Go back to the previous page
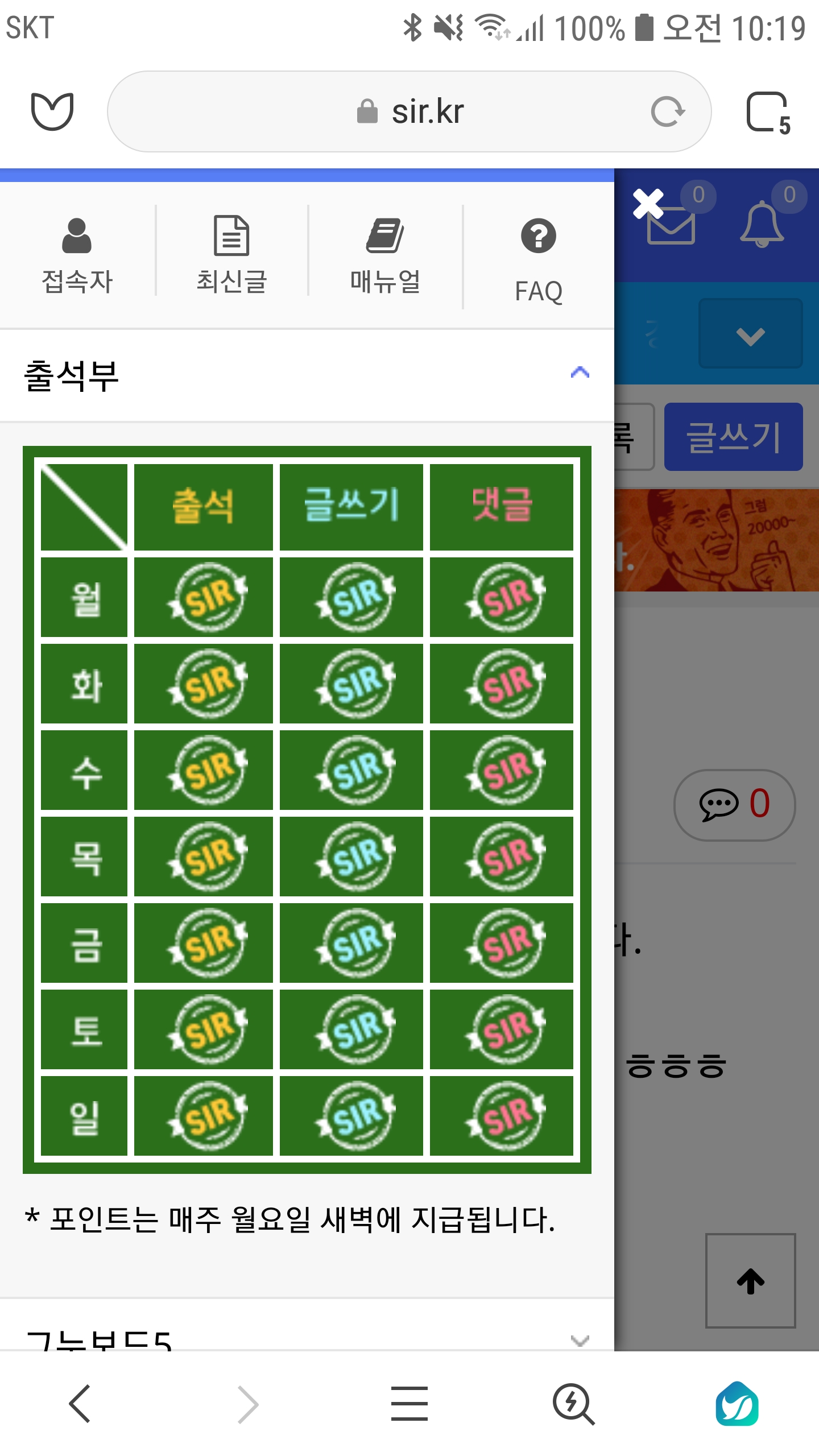 [x=80, y=1404]
